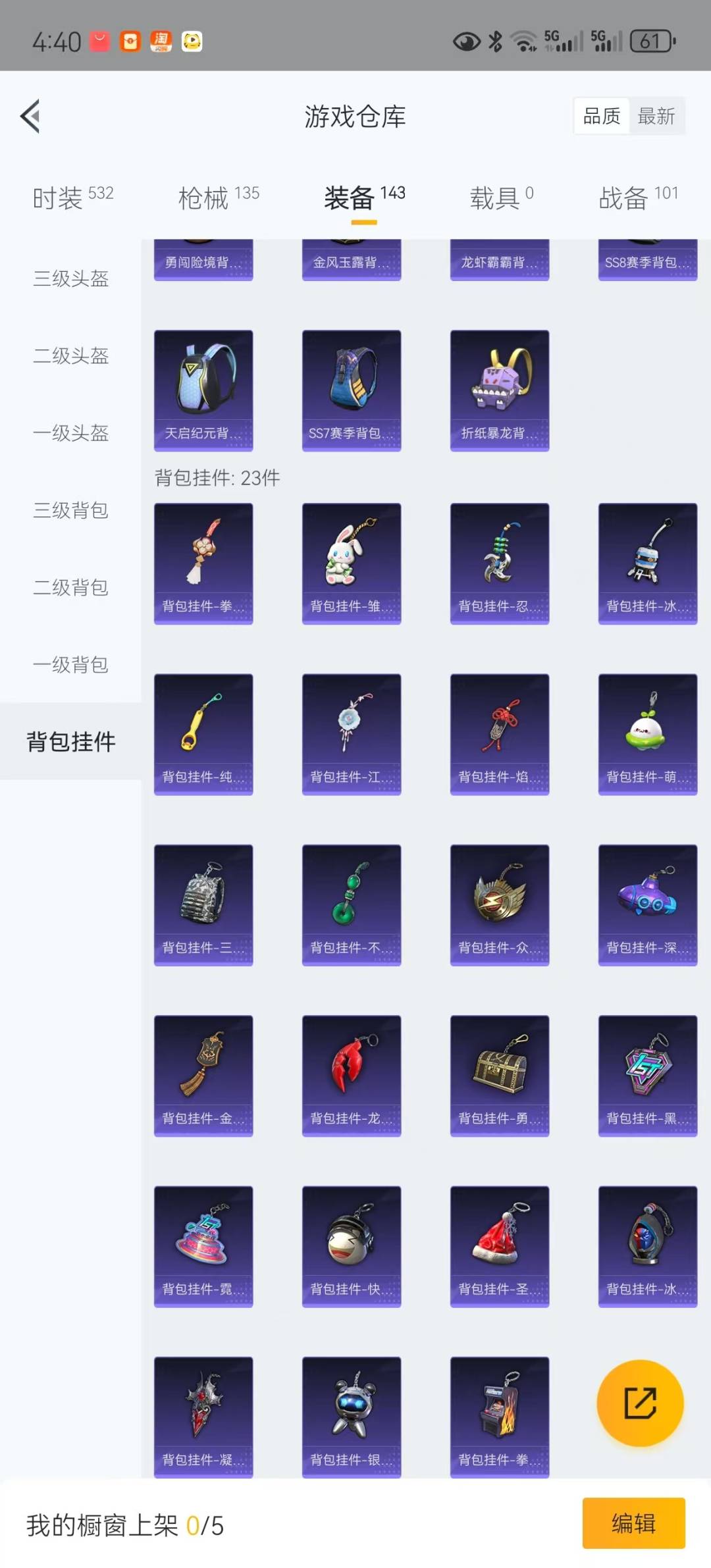View the 背包挂件-龙 lobster claw pendant

click(352, 1075)
